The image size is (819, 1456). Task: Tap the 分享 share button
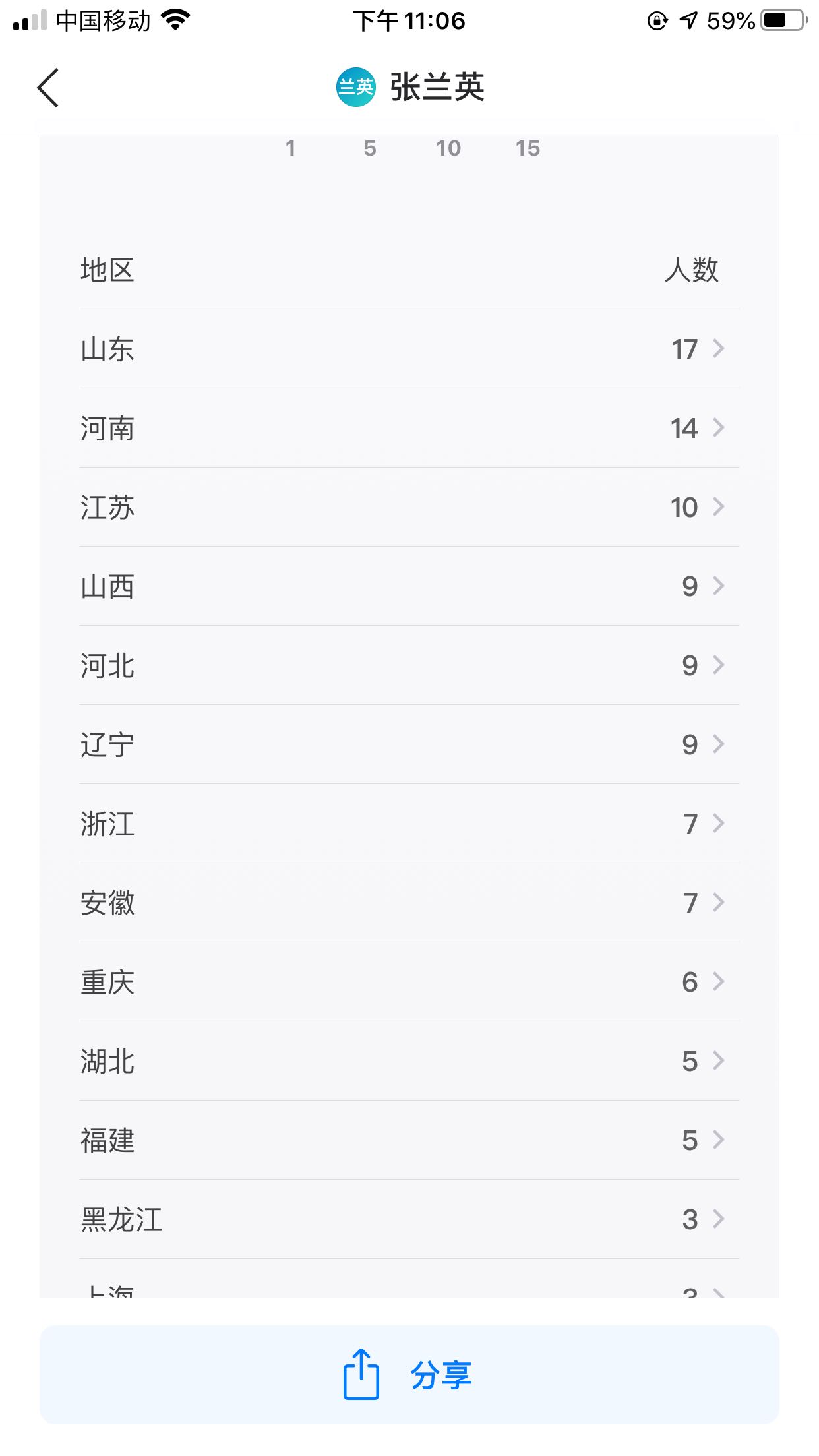click(409, 1375)
